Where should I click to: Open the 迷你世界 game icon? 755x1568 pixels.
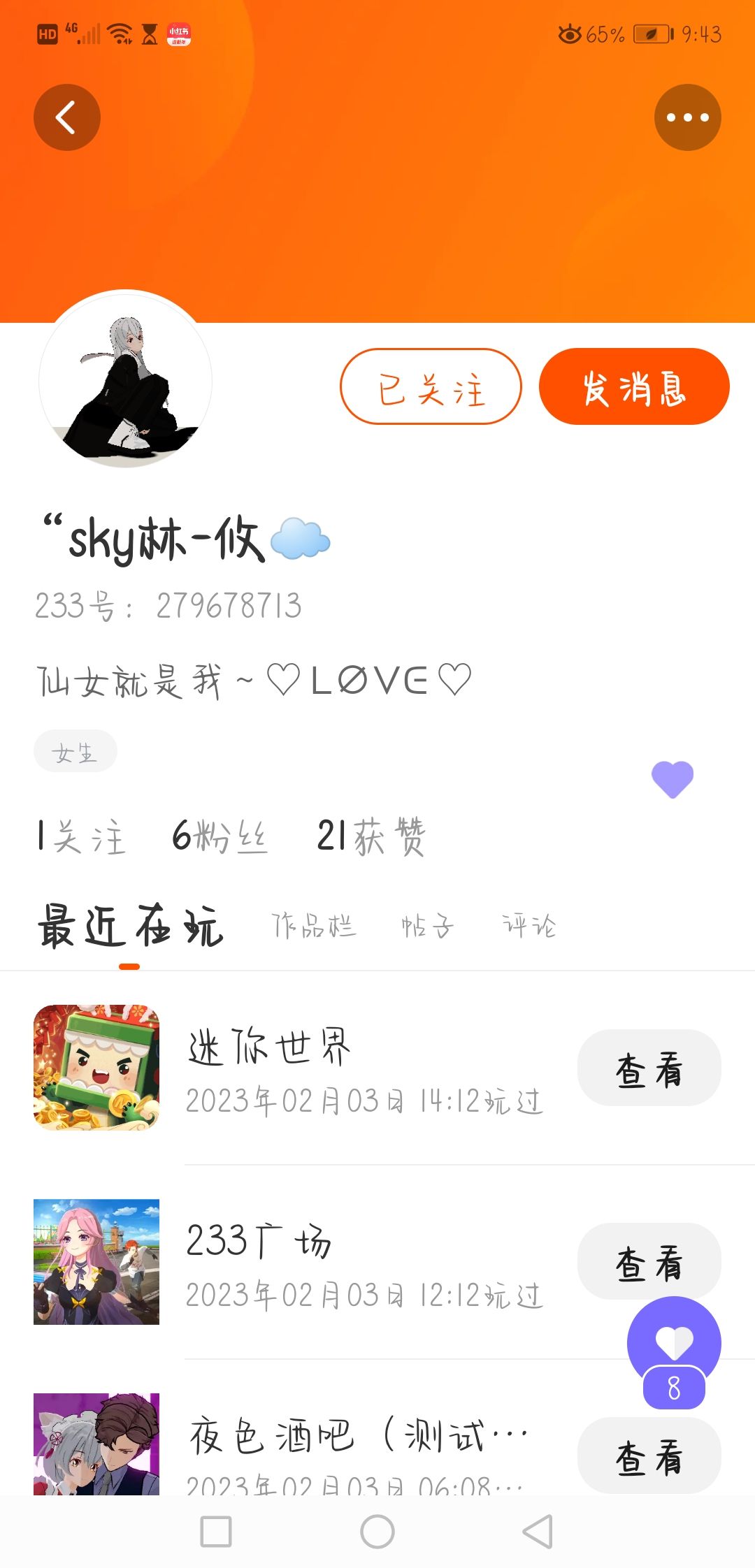click(96, 1068)
